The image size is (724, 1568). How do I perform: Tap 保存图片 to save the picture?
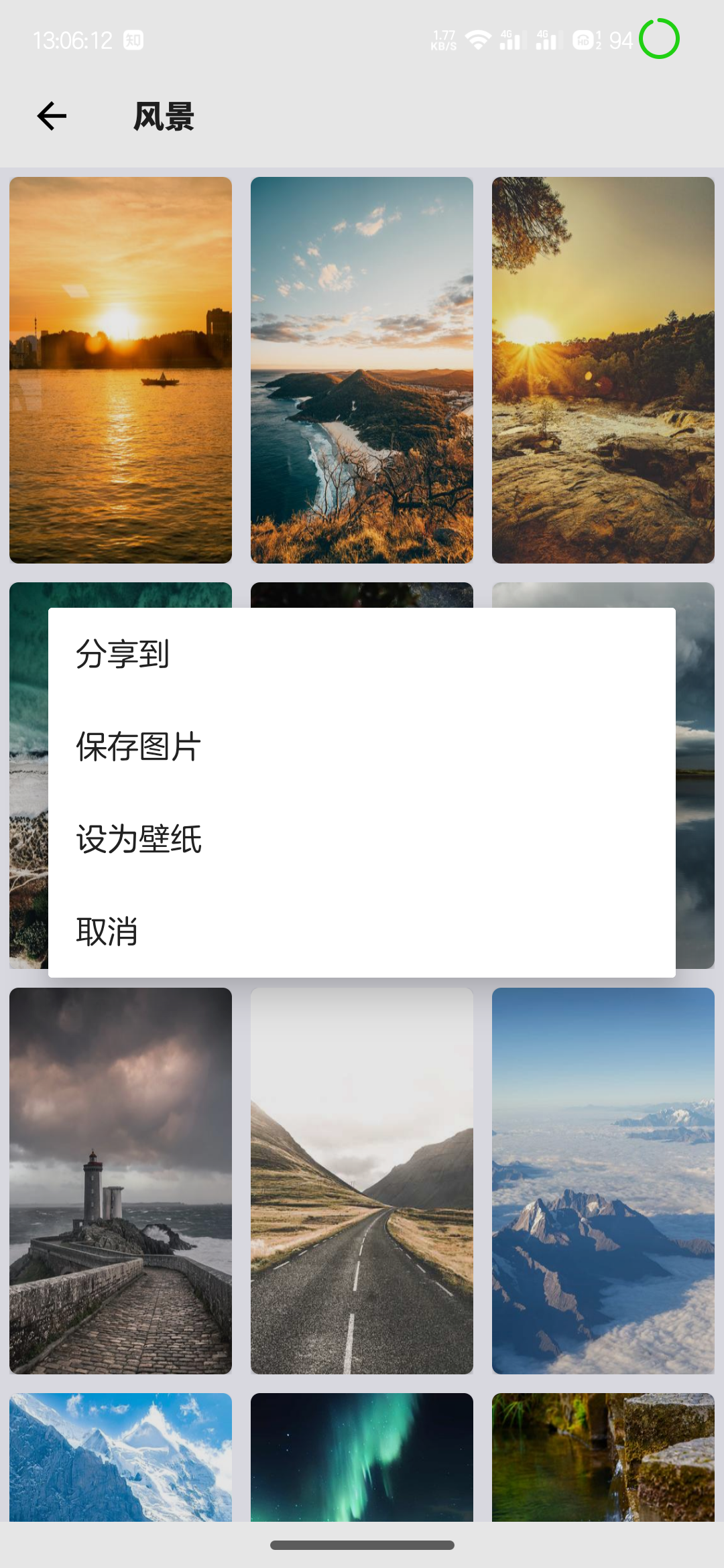click(139, 746)
